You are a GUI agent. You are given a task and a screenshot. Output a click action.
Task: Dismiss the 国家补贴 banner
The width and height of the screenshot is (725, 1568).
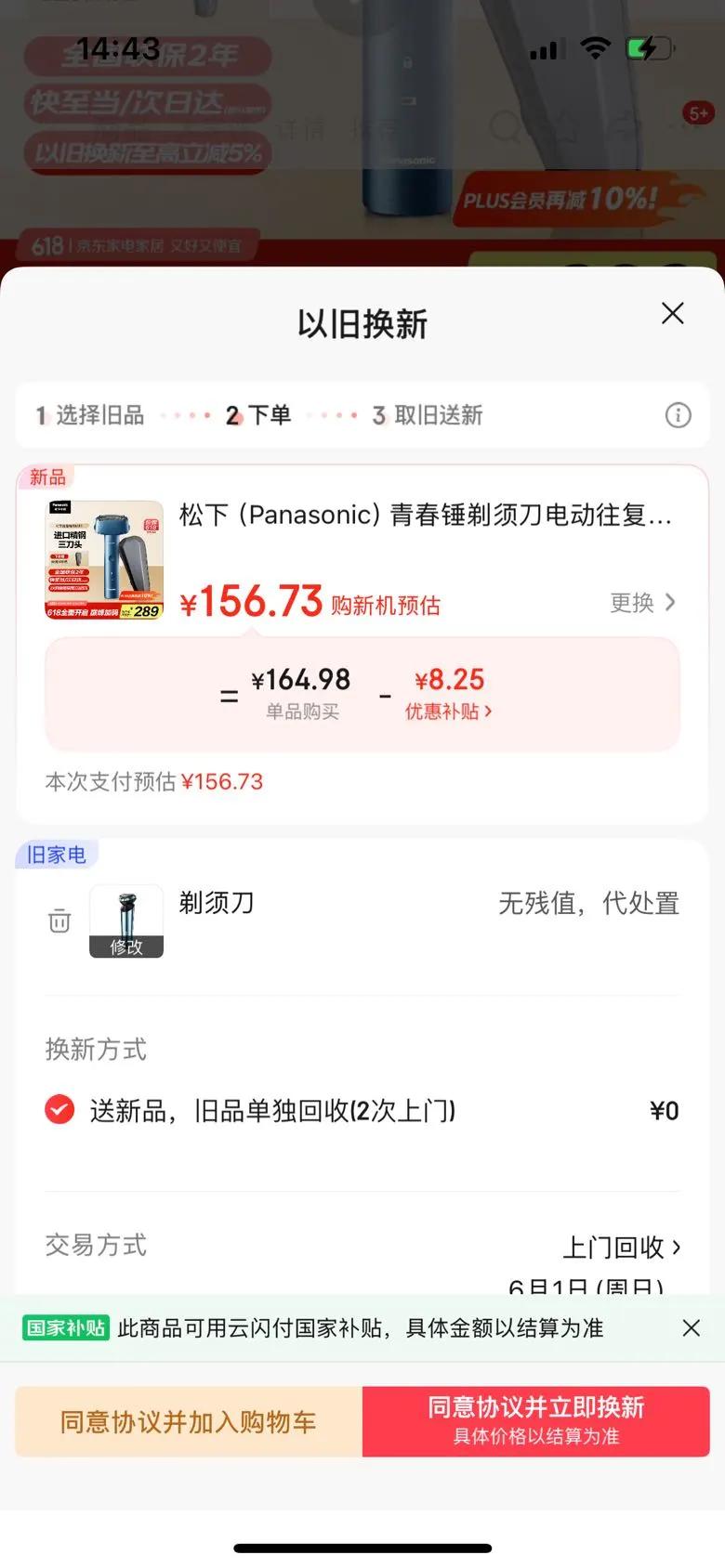pyautogui.click(x=692, y=1328)
